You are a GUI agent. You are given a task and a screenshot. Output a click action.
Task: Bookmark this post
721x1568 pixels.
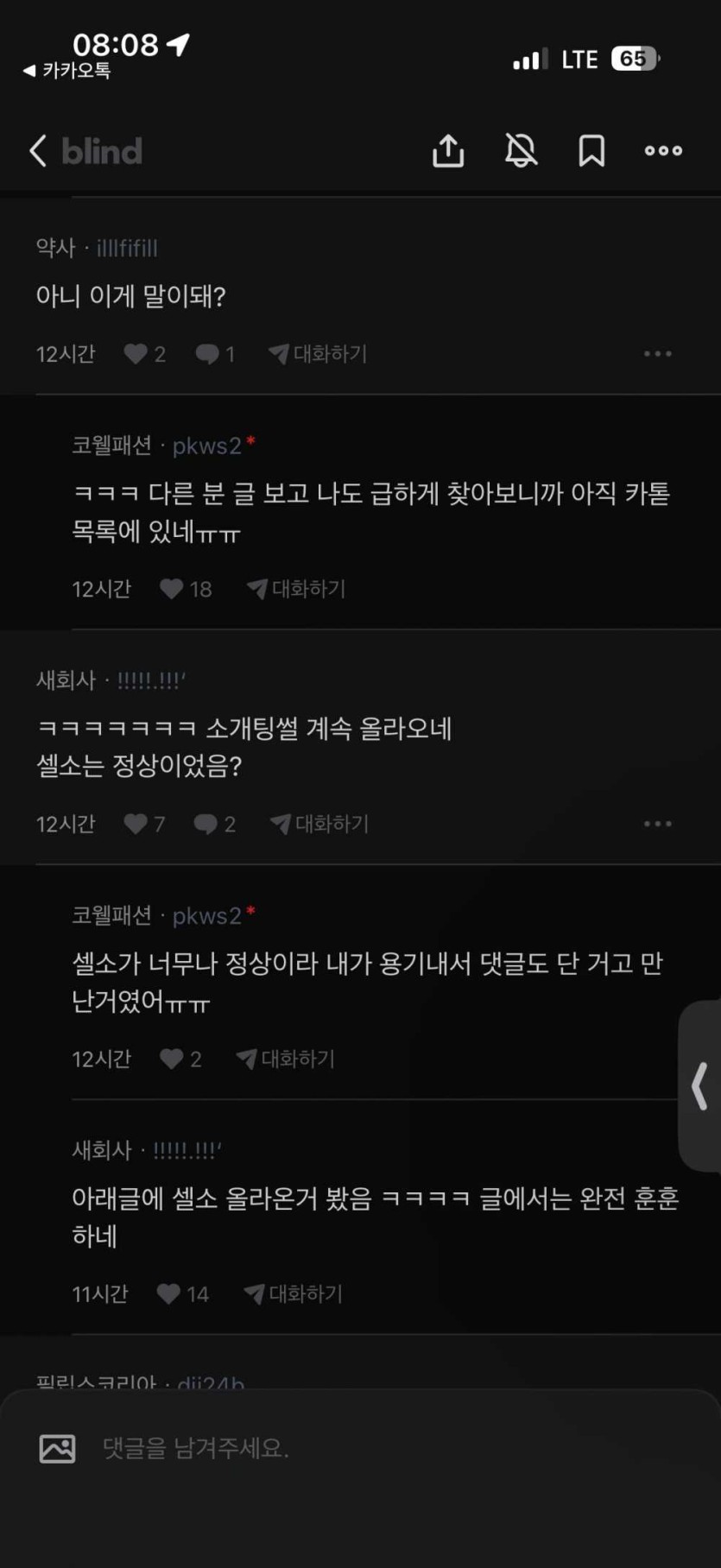[x=591, y=151]
